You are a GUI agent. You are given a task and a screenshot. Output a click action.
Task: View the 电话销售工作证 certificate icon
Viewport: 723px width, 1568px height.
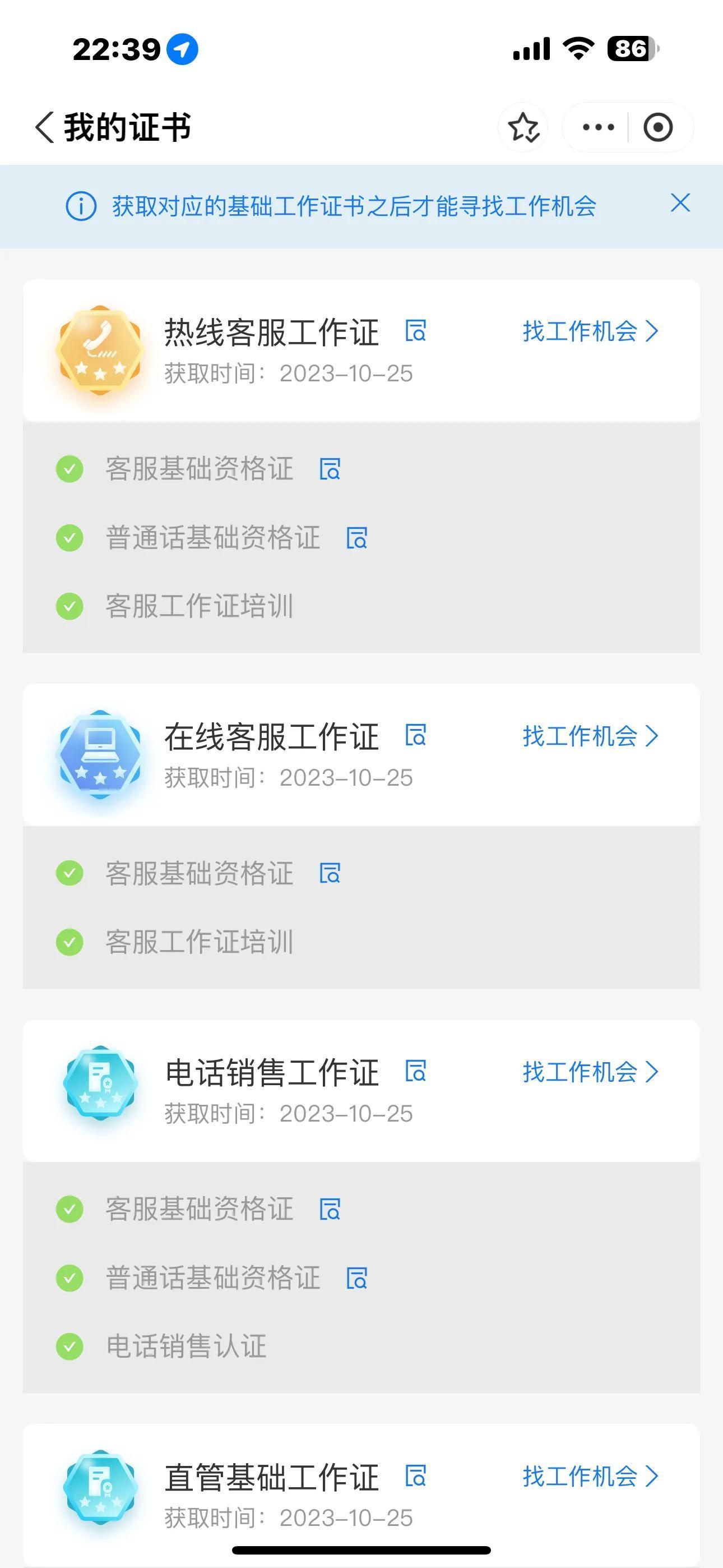416,1072
